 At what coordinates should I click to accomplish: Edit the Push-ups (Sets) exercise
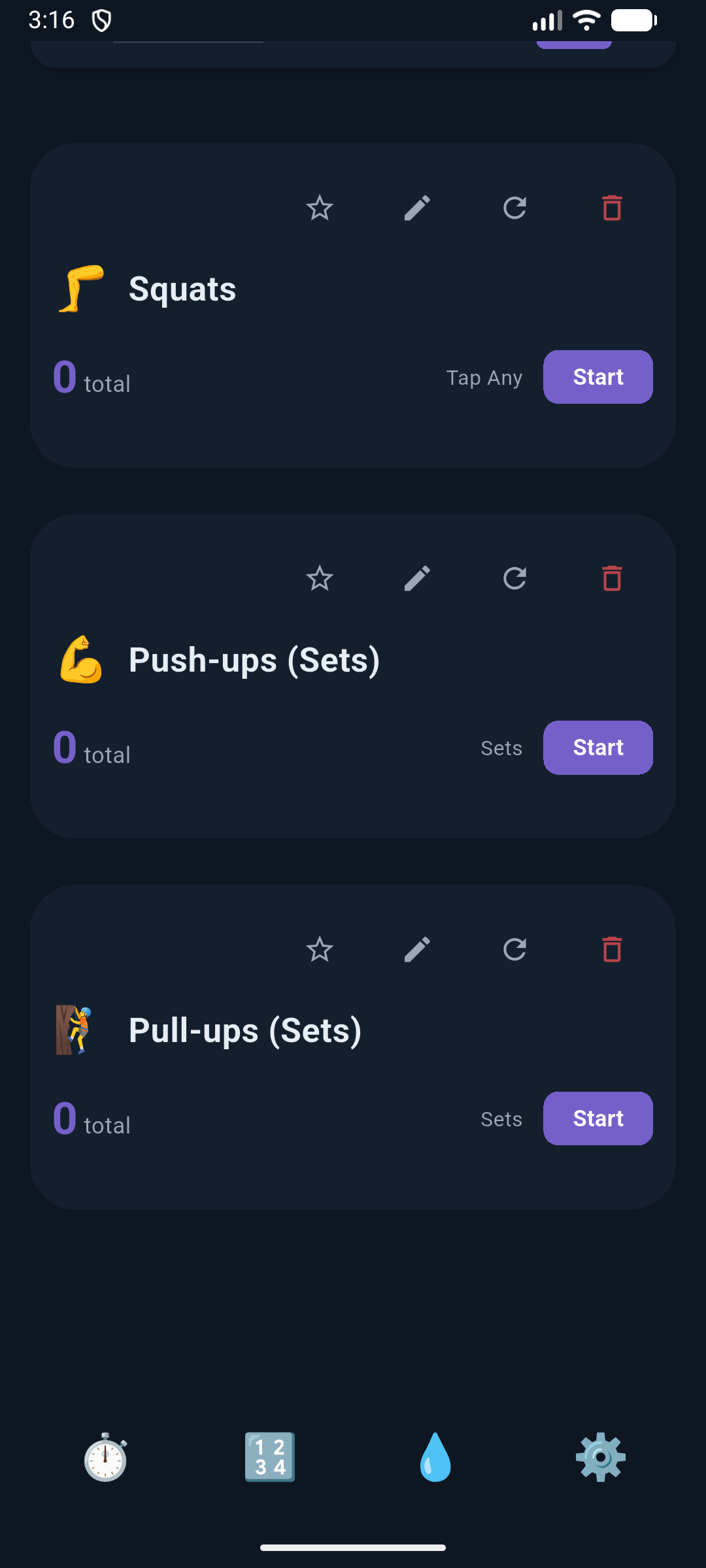click(417, 578)
